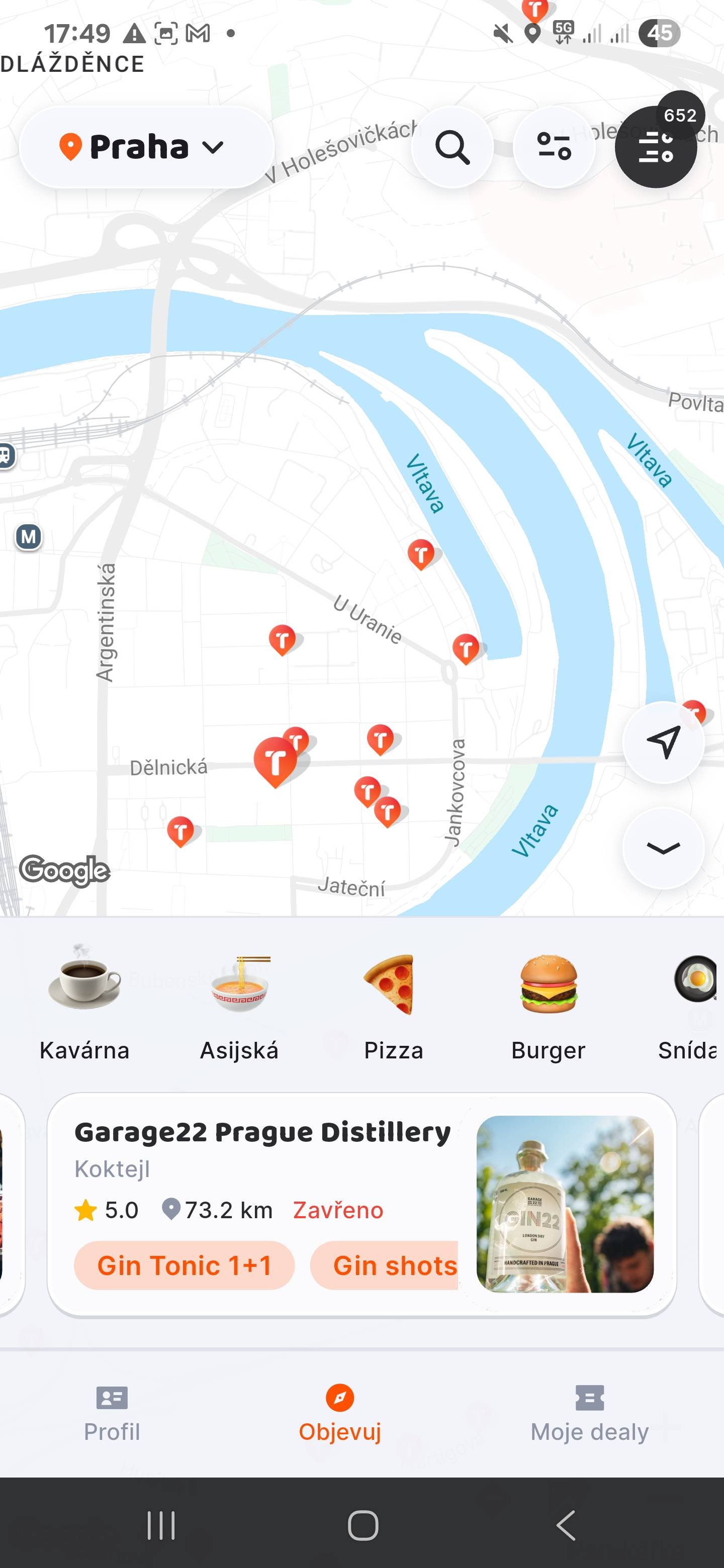Open the list view with 652 results
The width and height of the screenshot is (724, 1568).
pos(655,147)
